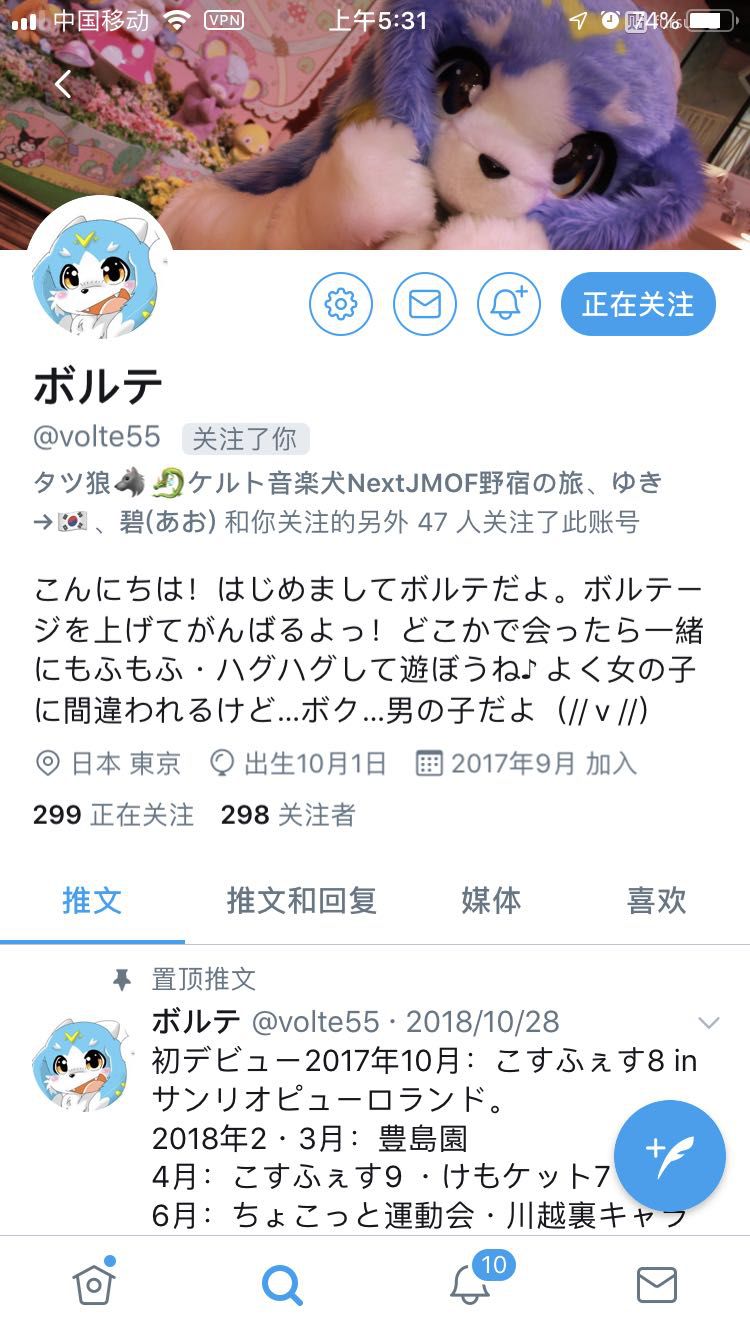Expand the pinned tweet options chevron
Viewport: 750px width, 1334px height.
pos(708,1022)
